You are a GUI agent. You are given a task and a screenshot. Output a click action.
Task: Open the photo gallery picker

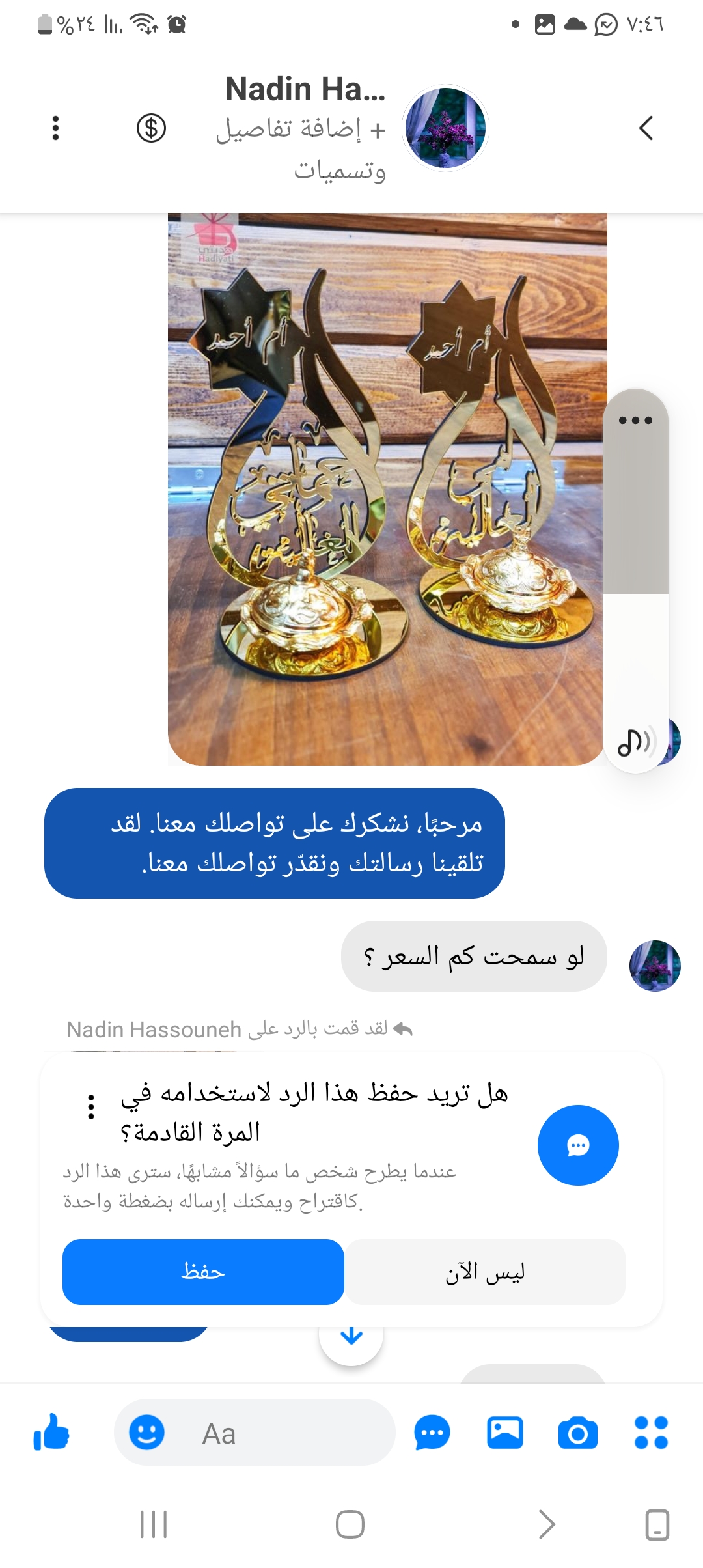(x=505, y=1433)
